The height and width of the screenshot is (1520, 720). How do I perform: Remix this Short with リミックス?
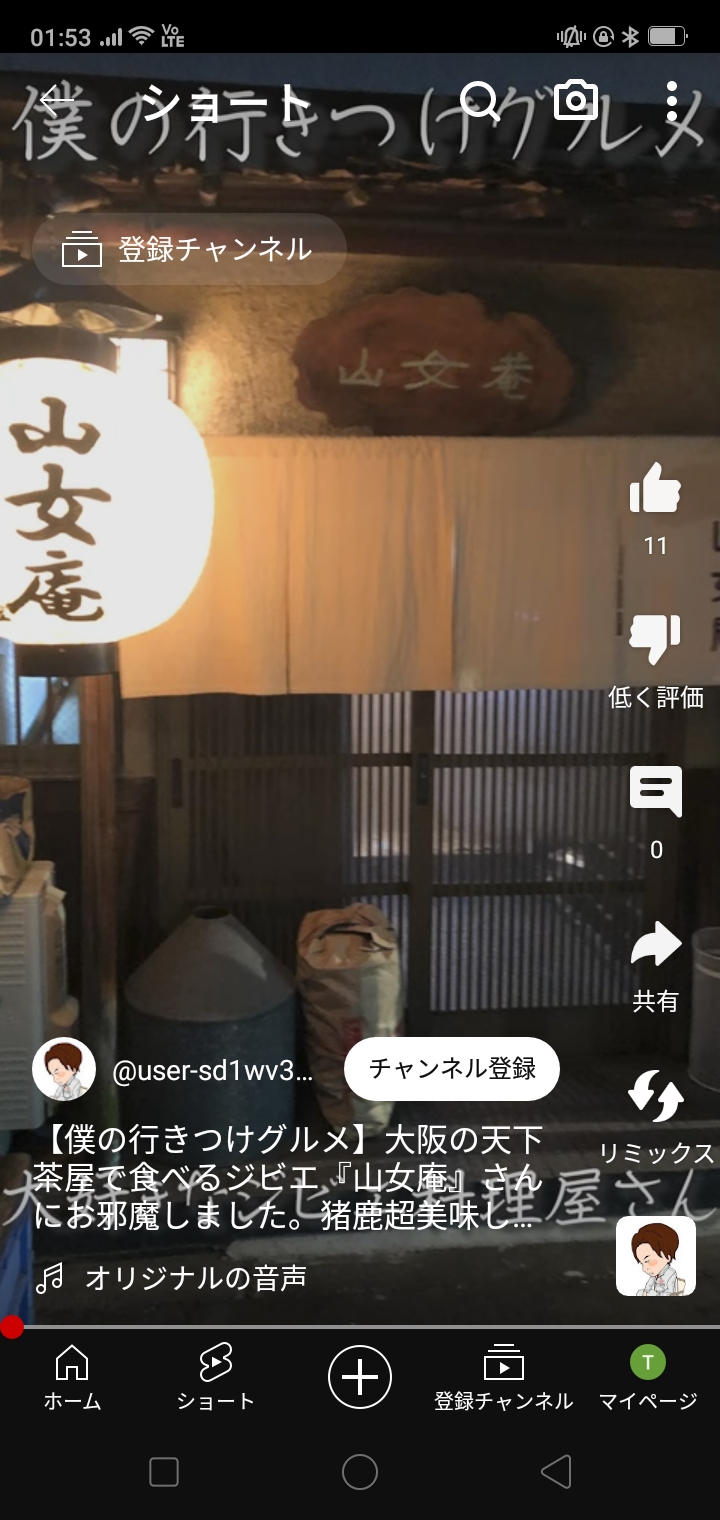pos(655,1098)
